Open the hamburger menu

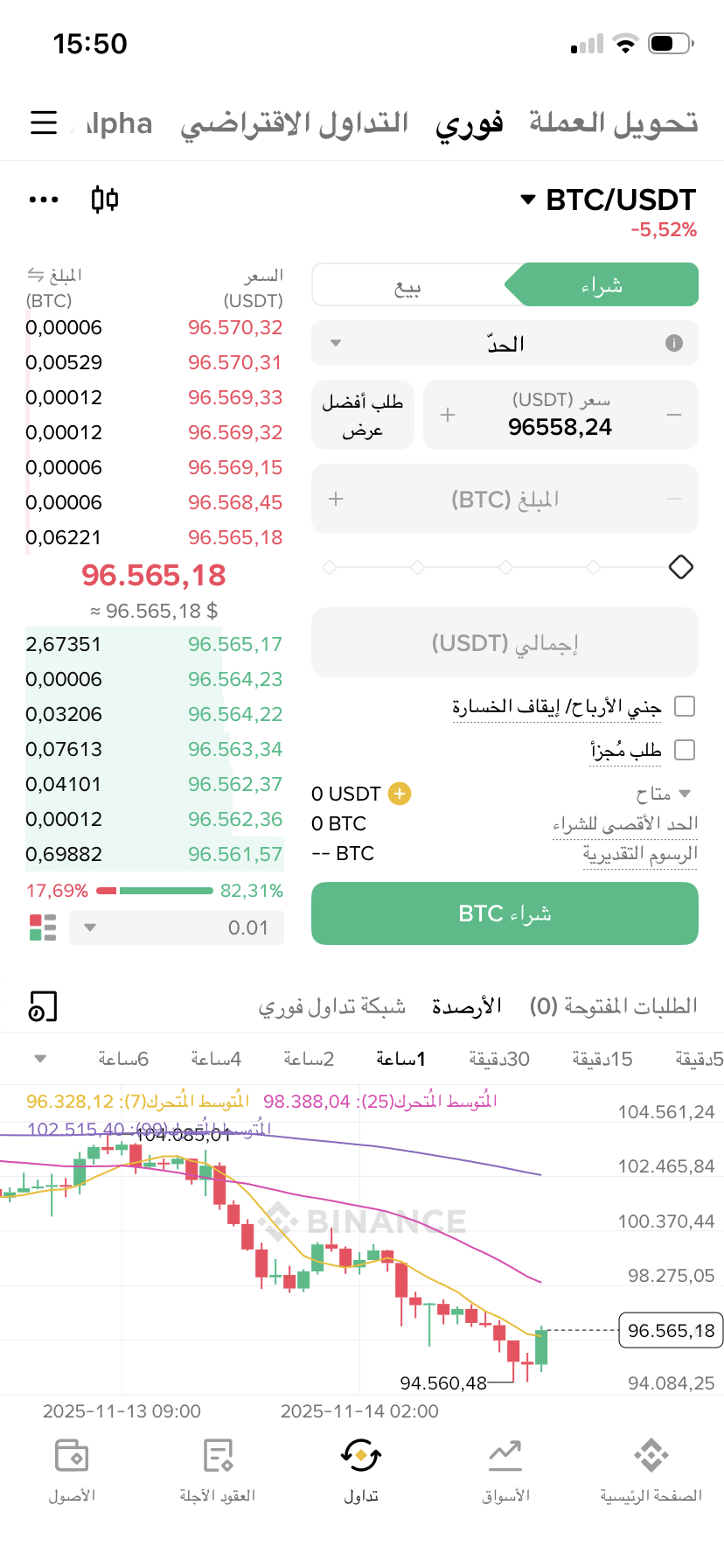coord(44,122)
